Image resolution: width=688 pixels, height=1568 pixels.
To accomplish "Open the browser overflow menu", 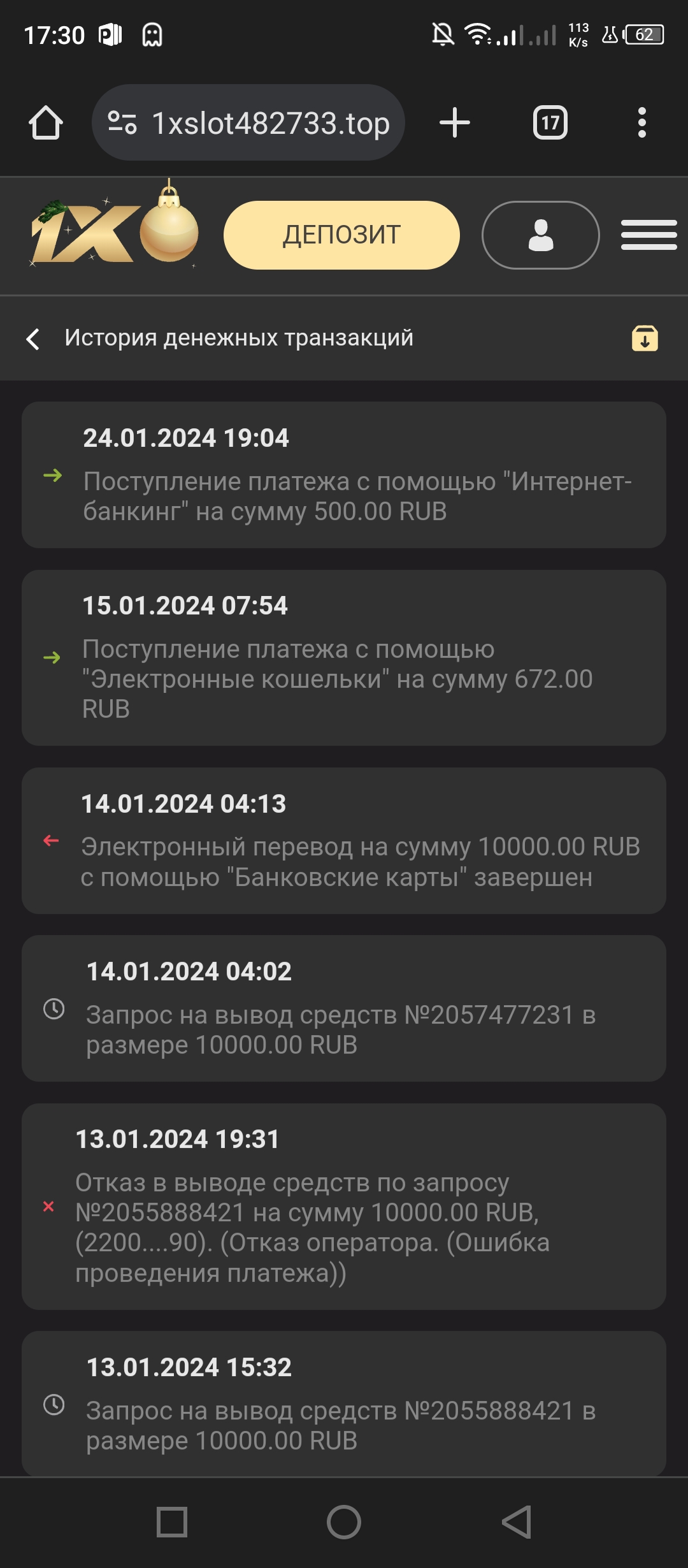I will [641, 122].
